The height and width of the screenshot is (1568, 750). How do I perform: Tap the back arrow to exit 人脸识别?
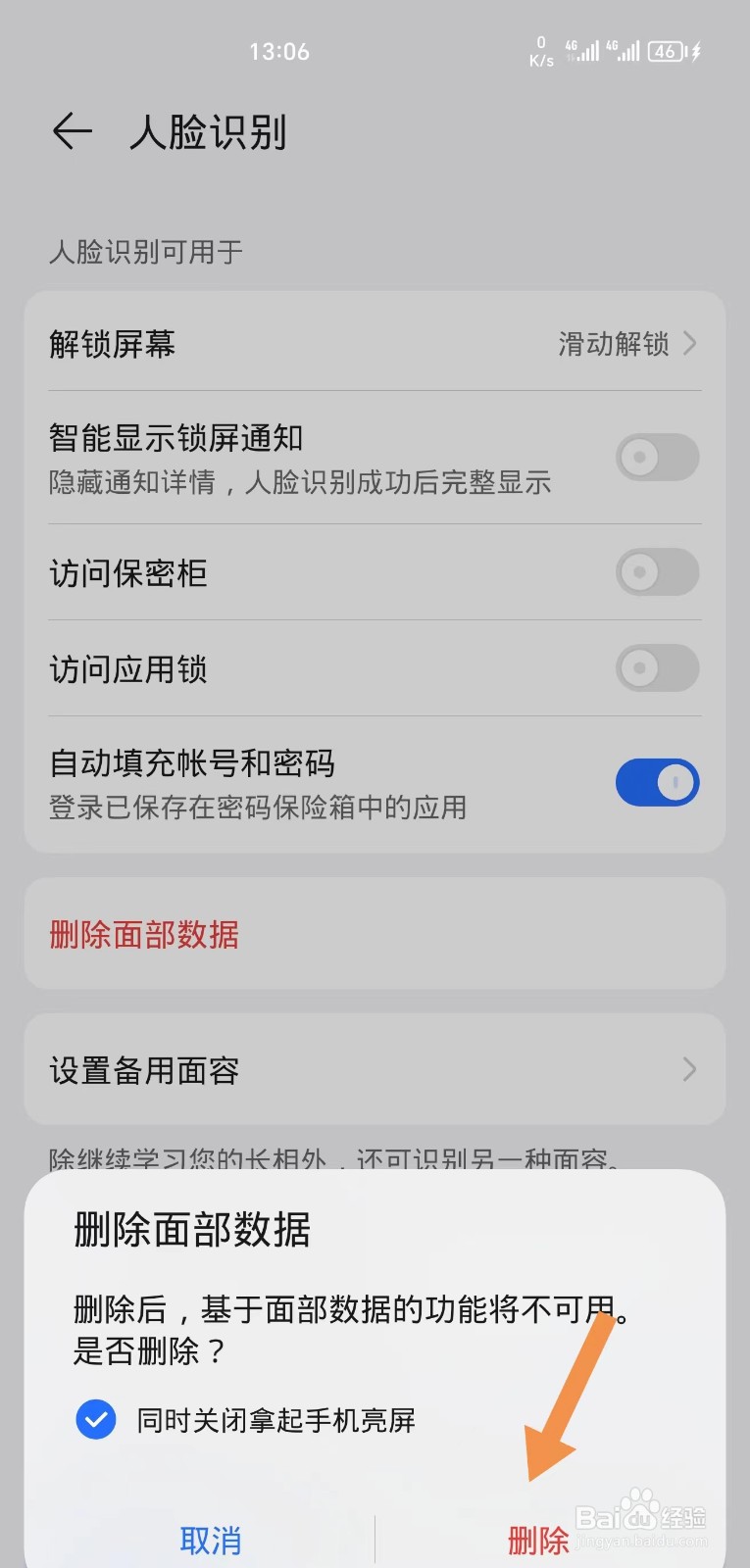[x=72, y=131]
